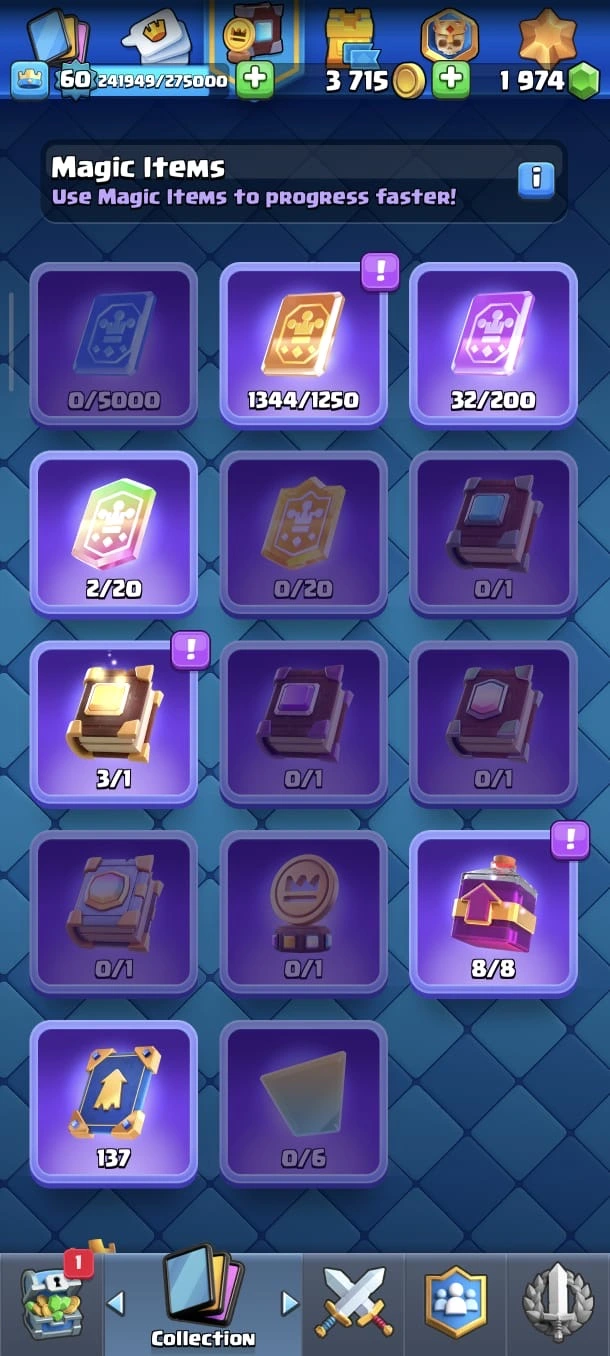Tap the plus button next to gold
This screenshot has height=1356, width=610.
[451, 80]
